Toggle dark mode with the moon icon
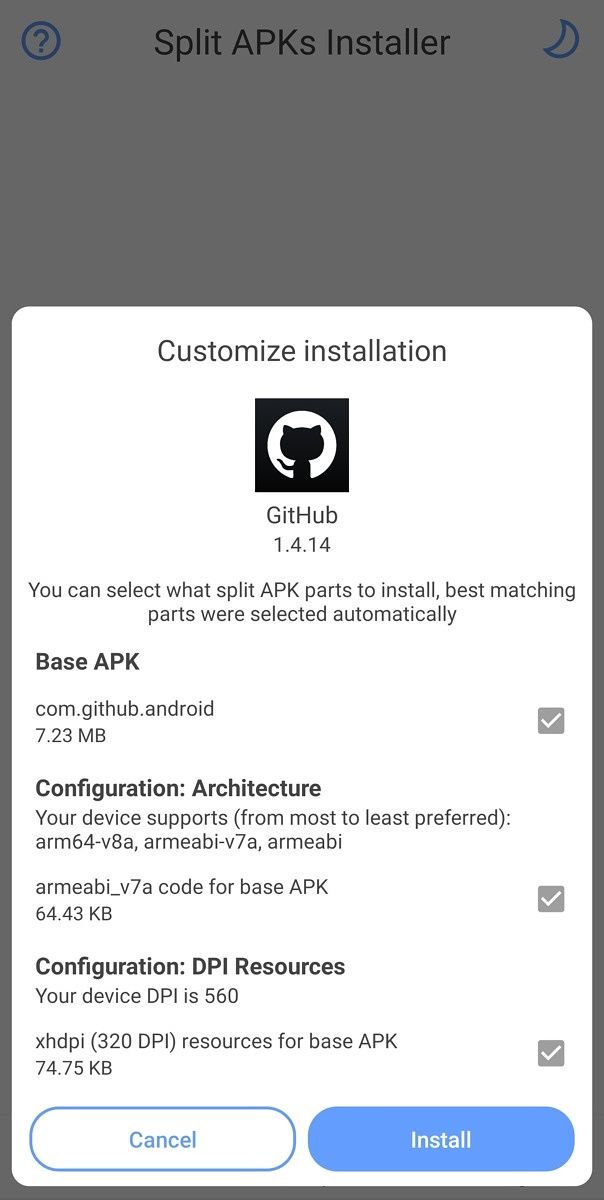Image resolution: width=604 pixels, height=1200 pixels. tap(561, 41)
